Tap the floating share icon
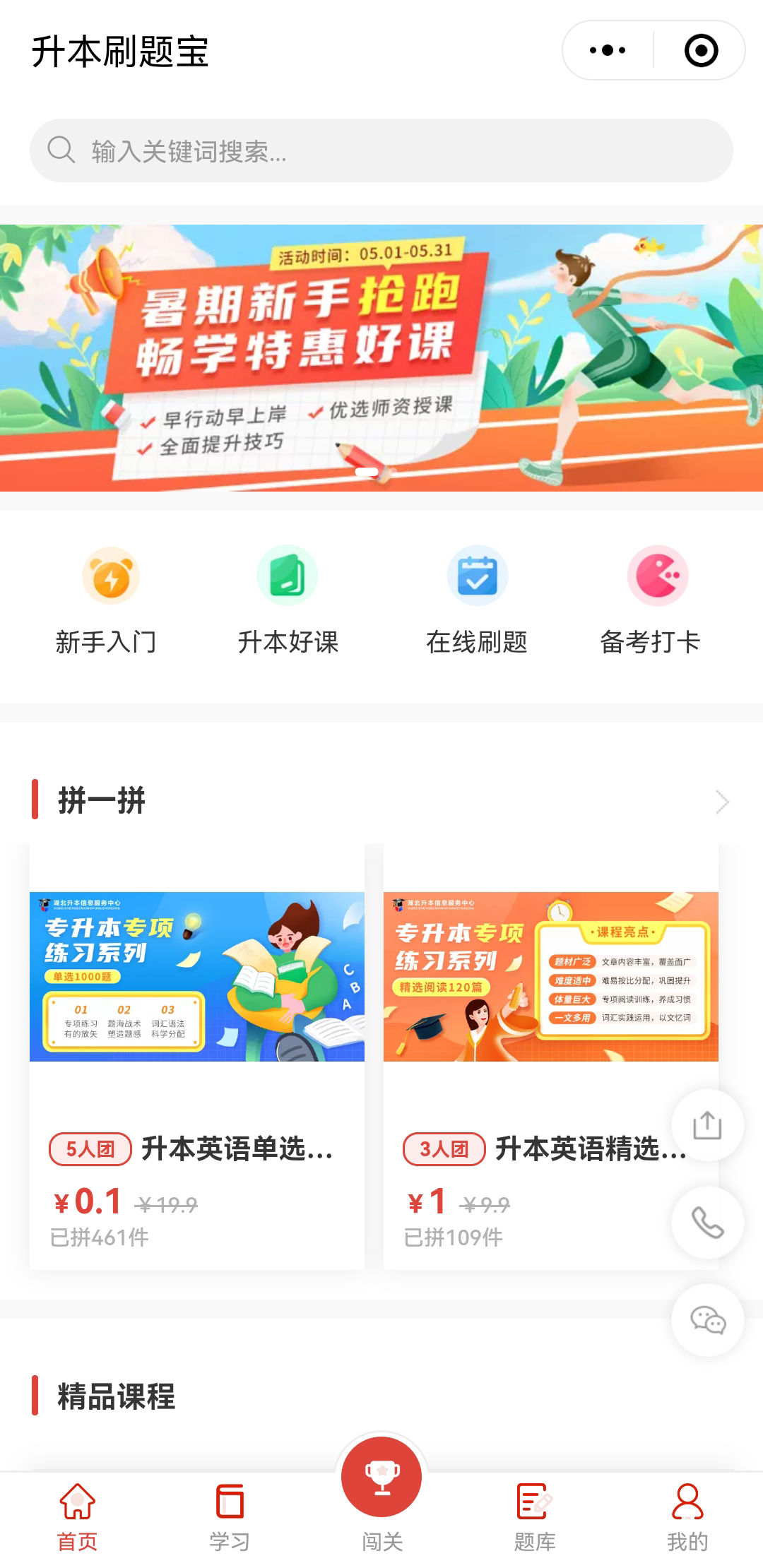This screenshot has height=1568, width=763. (707, 1124)
